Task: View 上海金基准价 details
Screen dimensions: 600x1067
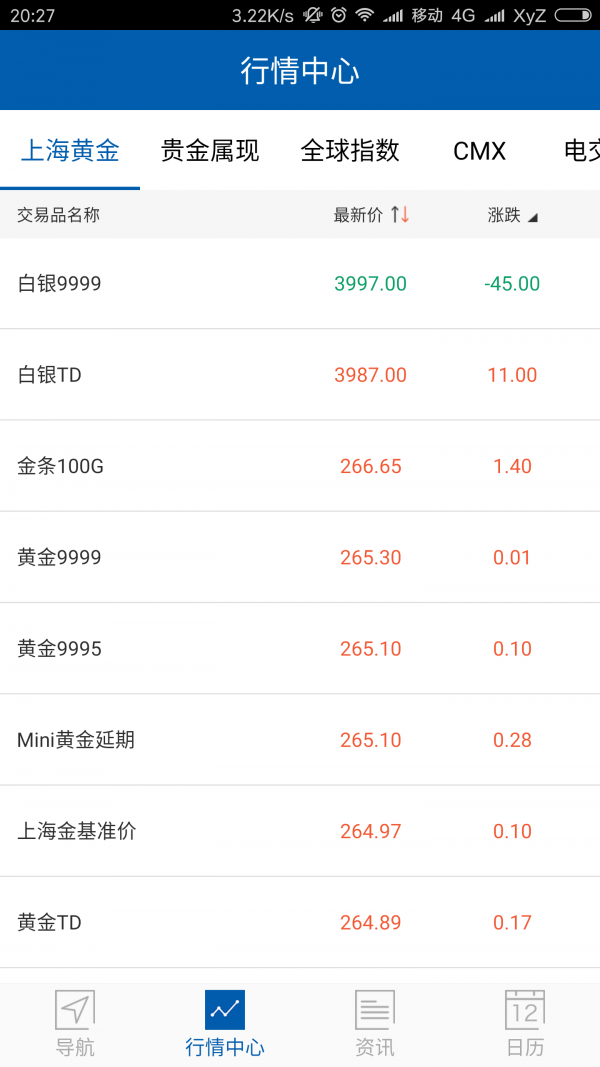Action: pyautogui.click(x=300, y=831)
